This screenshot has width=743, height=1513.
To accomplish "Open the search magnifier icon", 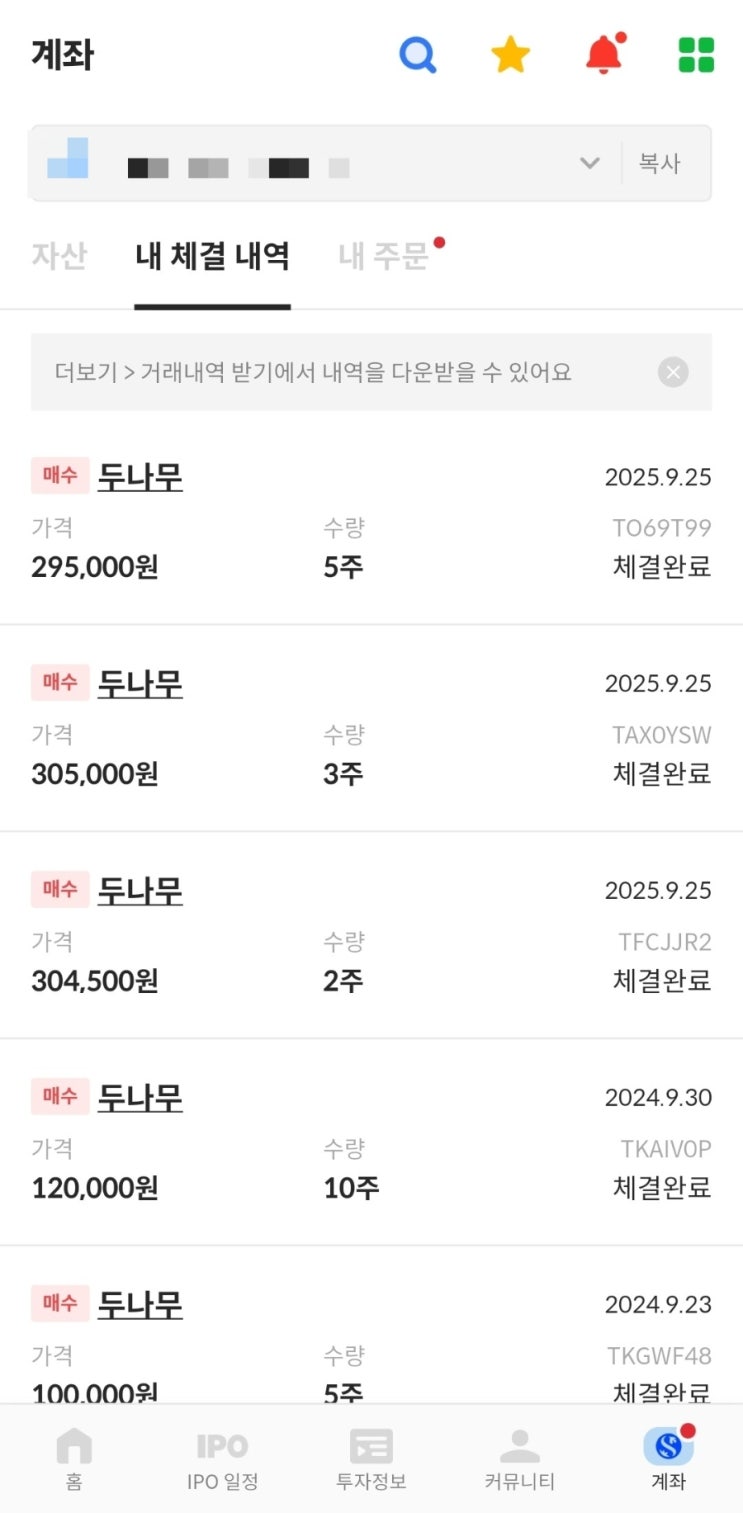I will [417, 55].
